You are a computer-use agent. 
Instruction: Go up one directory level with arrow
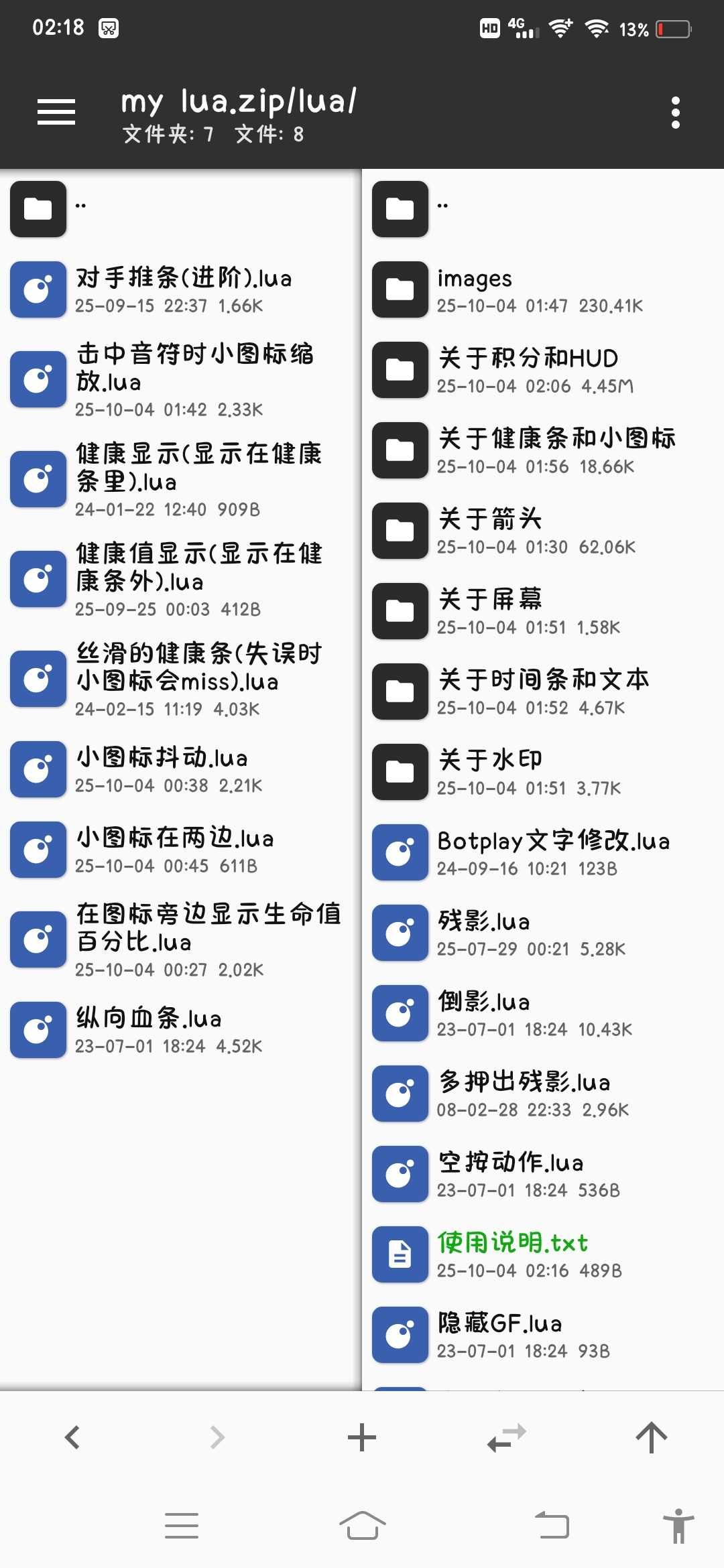[x=651, y=1437]
